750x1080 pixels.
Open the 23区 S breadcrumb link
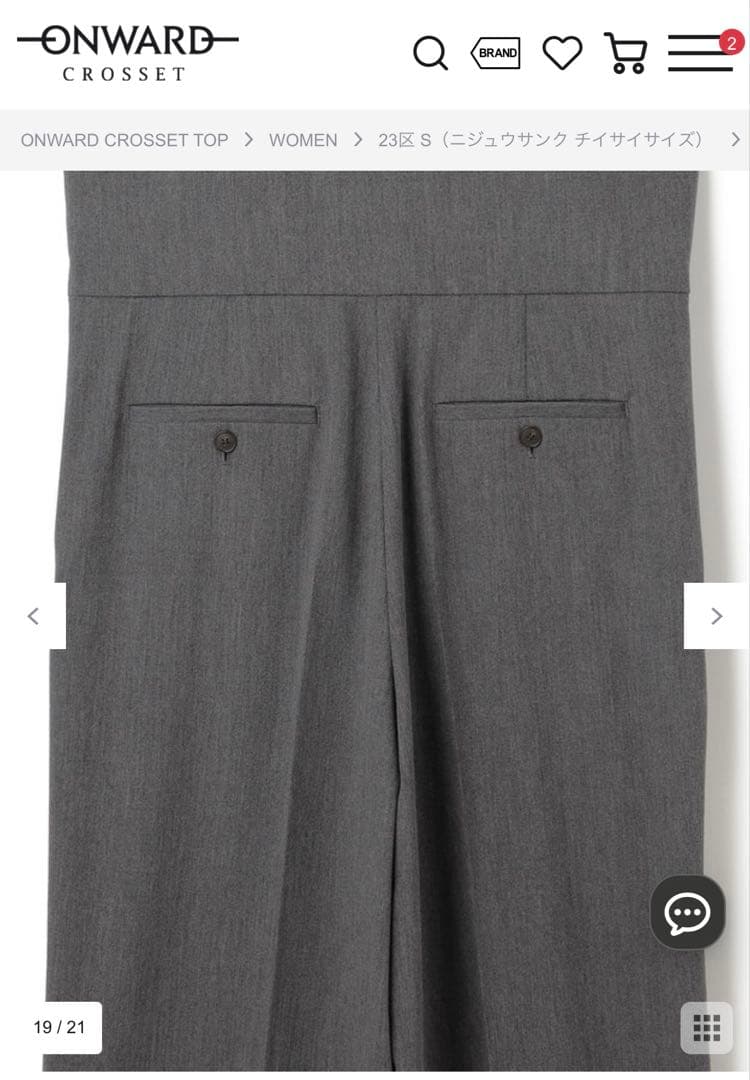(541, 140)
